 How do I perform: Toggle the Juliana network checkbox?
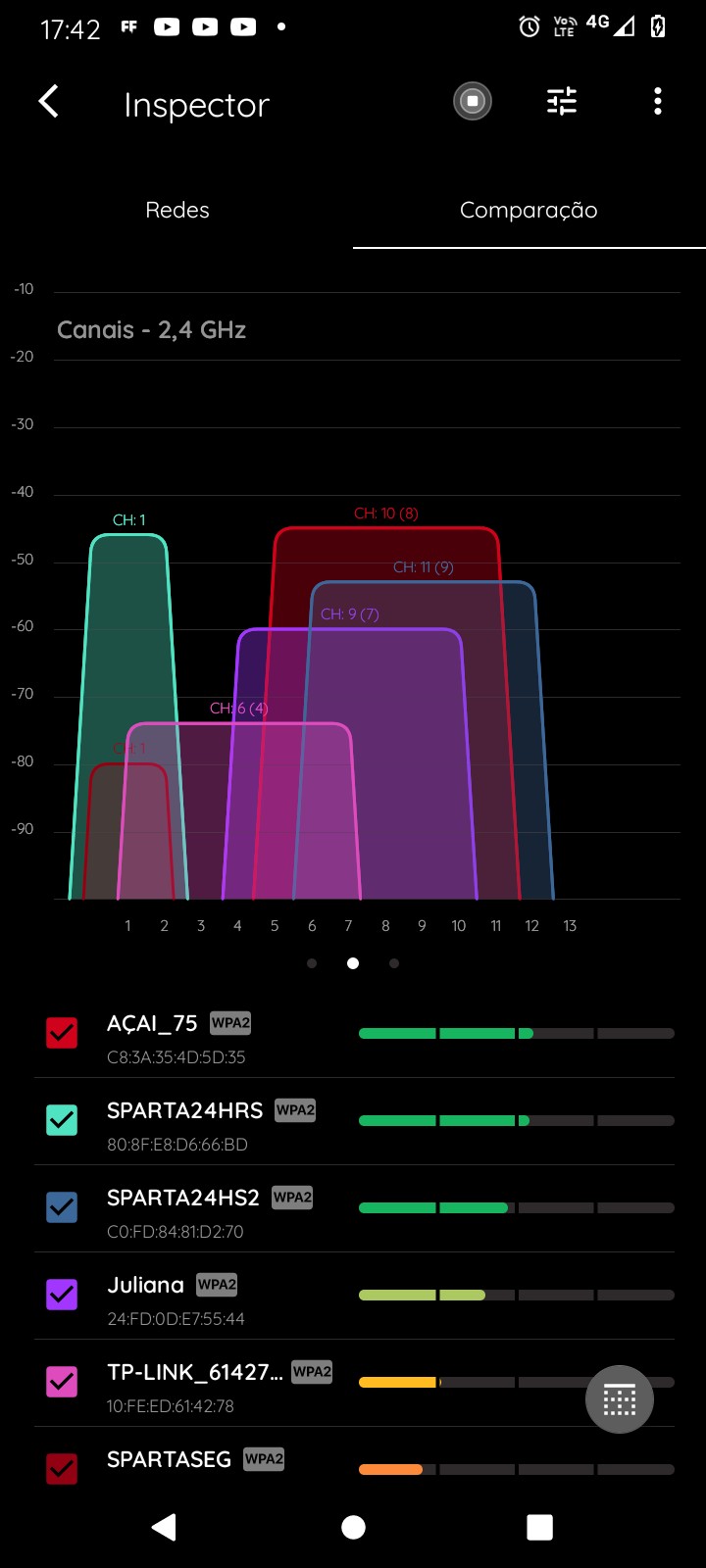point(62,1295)
